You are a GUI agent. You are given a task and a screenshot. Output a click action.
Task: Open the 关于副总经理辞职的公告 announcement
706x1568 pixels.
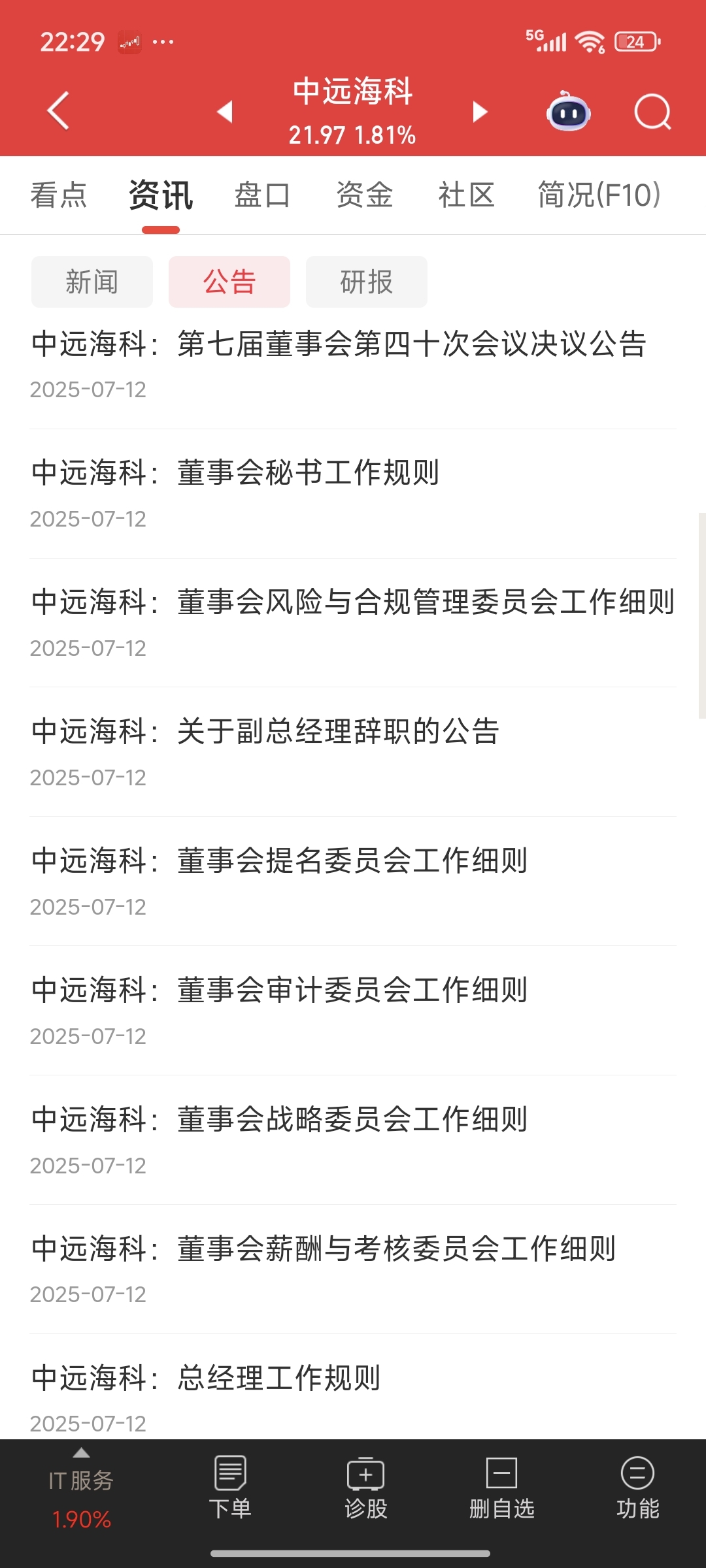(x=353, y=752)
